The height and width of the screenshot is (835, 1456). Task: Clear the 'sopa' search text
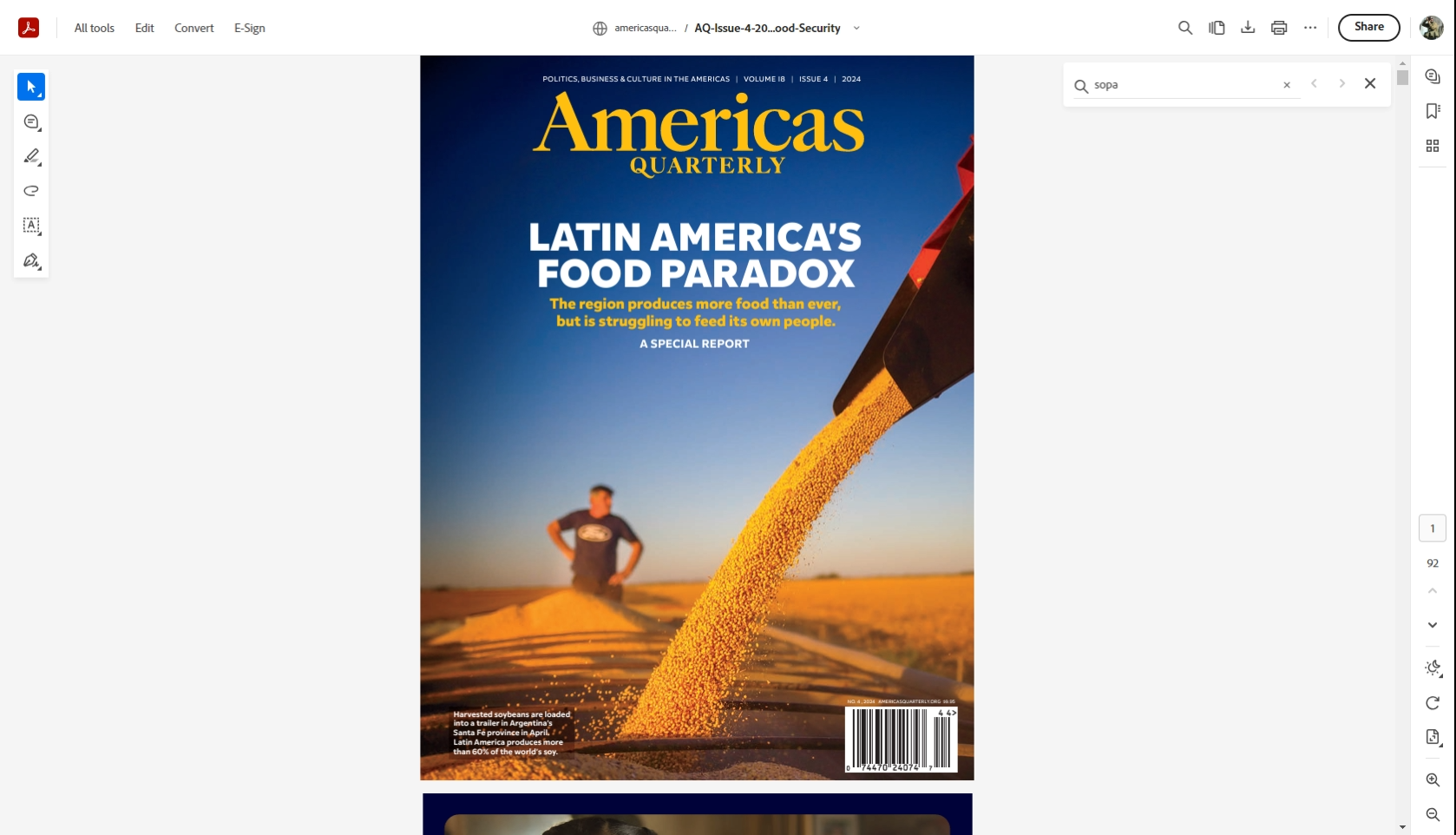(x=1287, y=85)
